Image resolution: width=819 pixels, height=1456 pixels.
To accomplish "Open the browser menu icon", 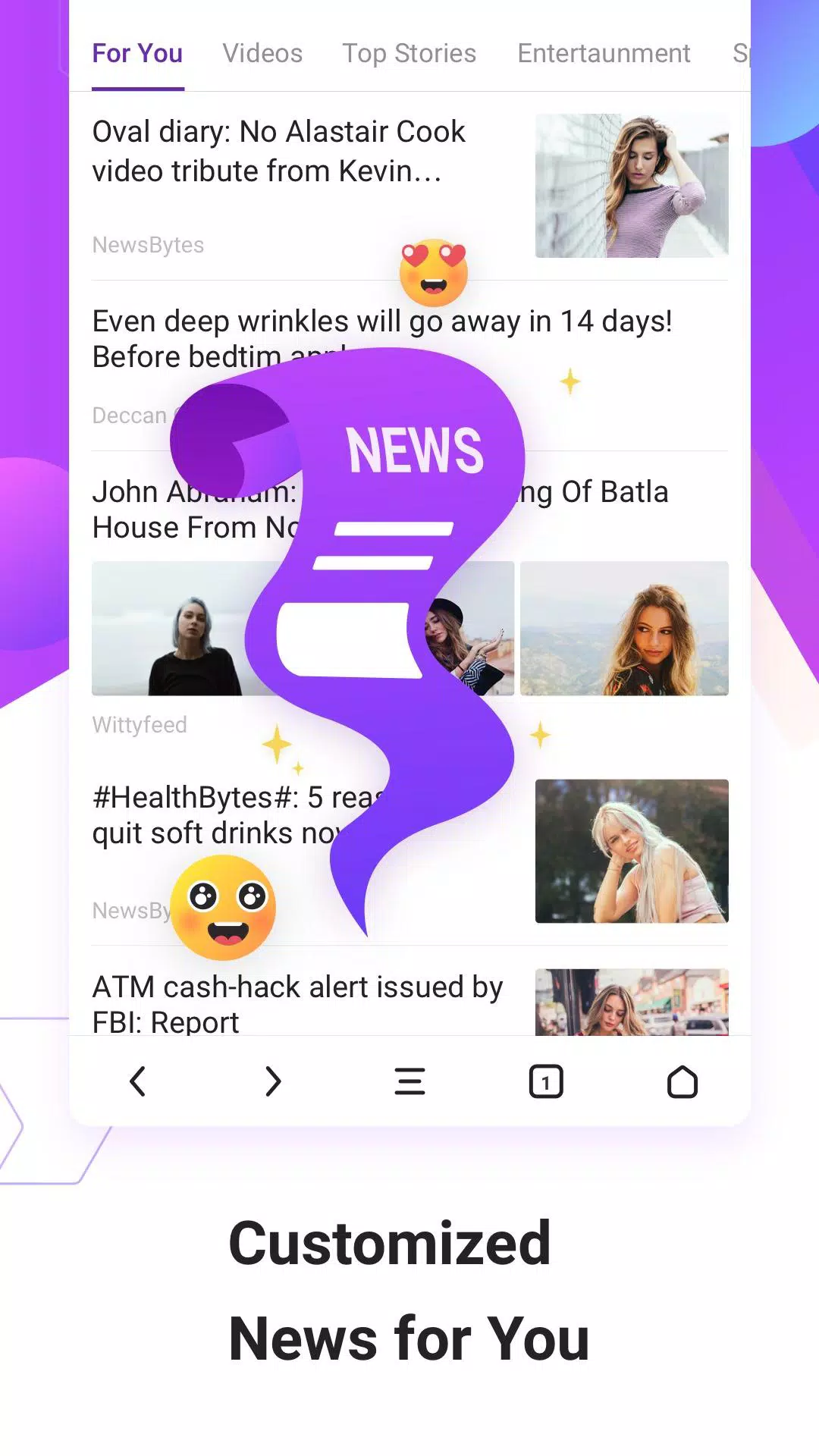I will tap(409, 1081).
